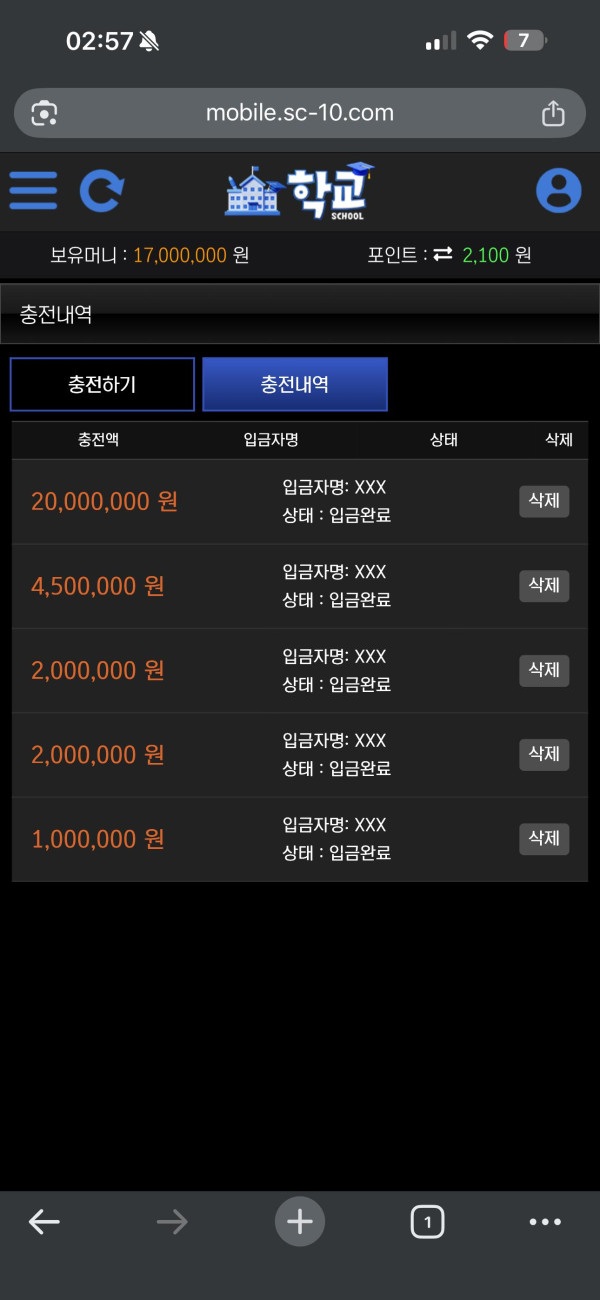Open a new browser tab
The width and height of the screenshot is (600, 1300).
300,1221
